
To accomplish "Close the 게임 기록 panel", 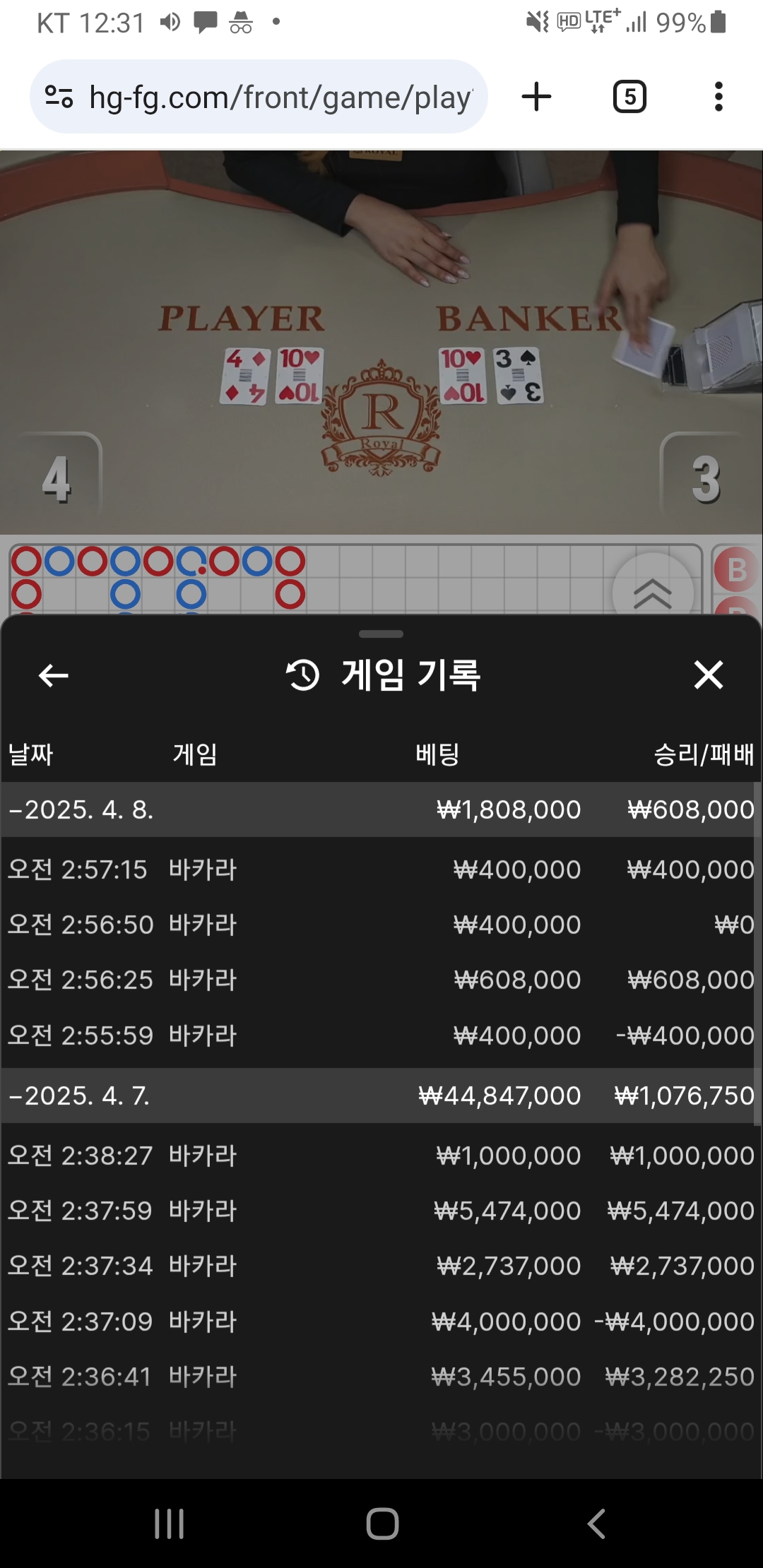I will [708, 675].
